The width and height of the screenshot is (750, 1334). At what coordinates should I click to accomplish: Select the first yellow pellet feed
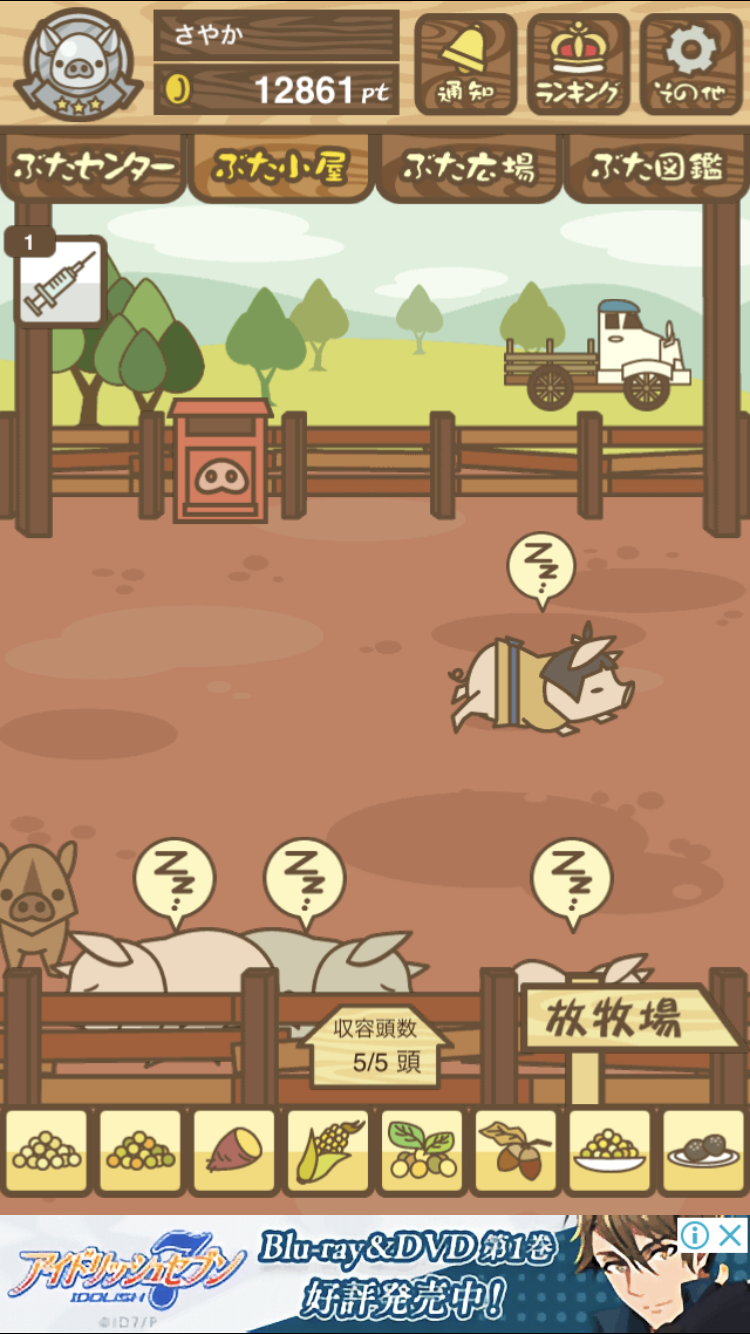(45, 1151)
